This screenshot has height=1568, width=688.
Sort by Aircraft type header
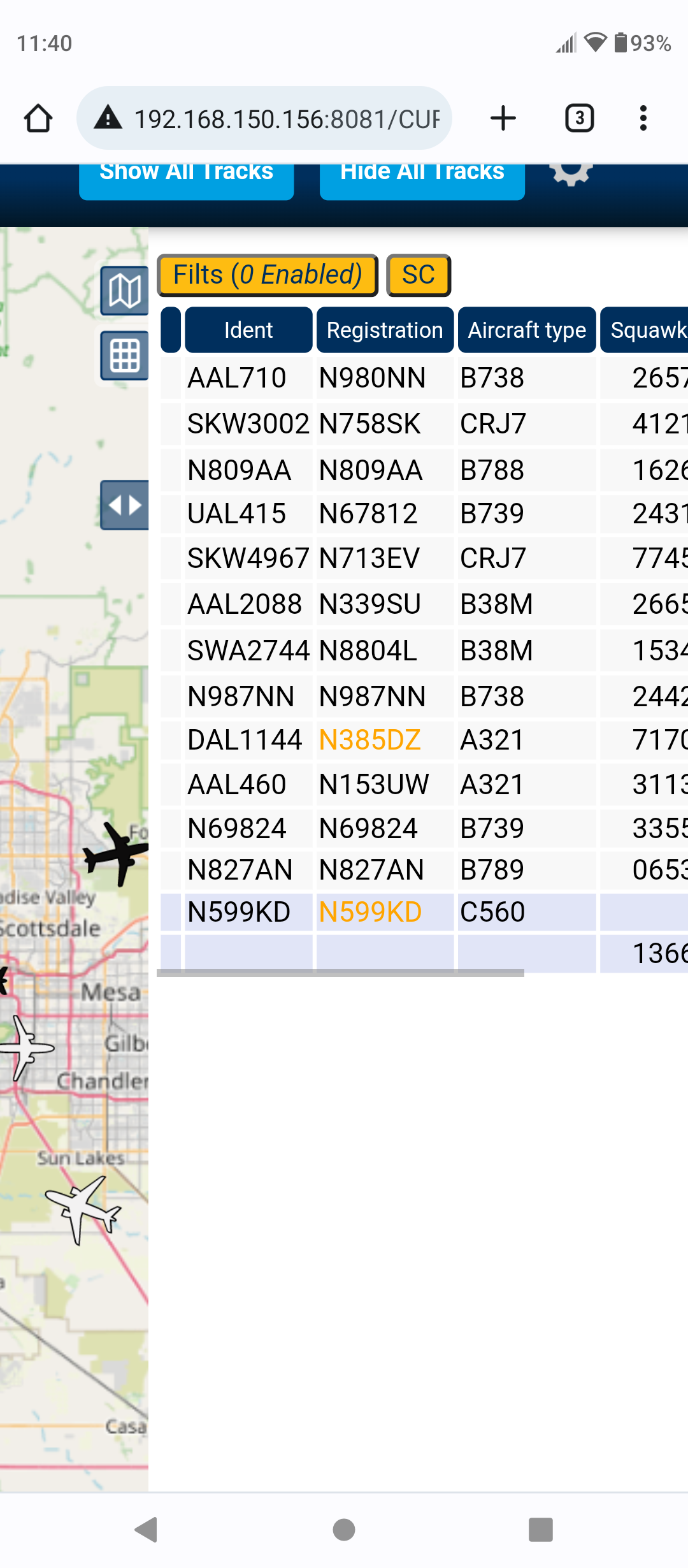click(x=527, y=330)
